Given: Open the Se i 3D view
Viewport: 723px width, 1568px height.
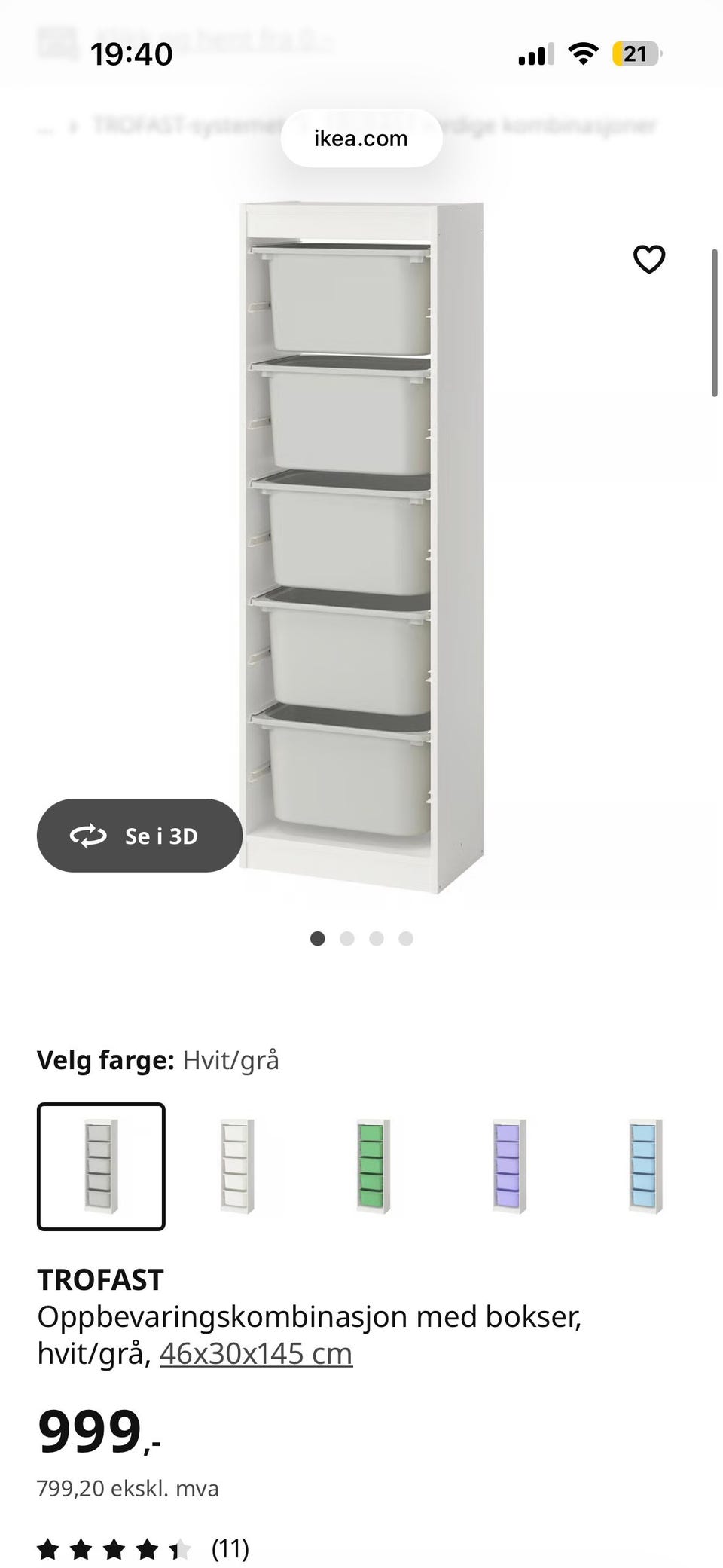Looking at the screenshot, I should 139,836.
